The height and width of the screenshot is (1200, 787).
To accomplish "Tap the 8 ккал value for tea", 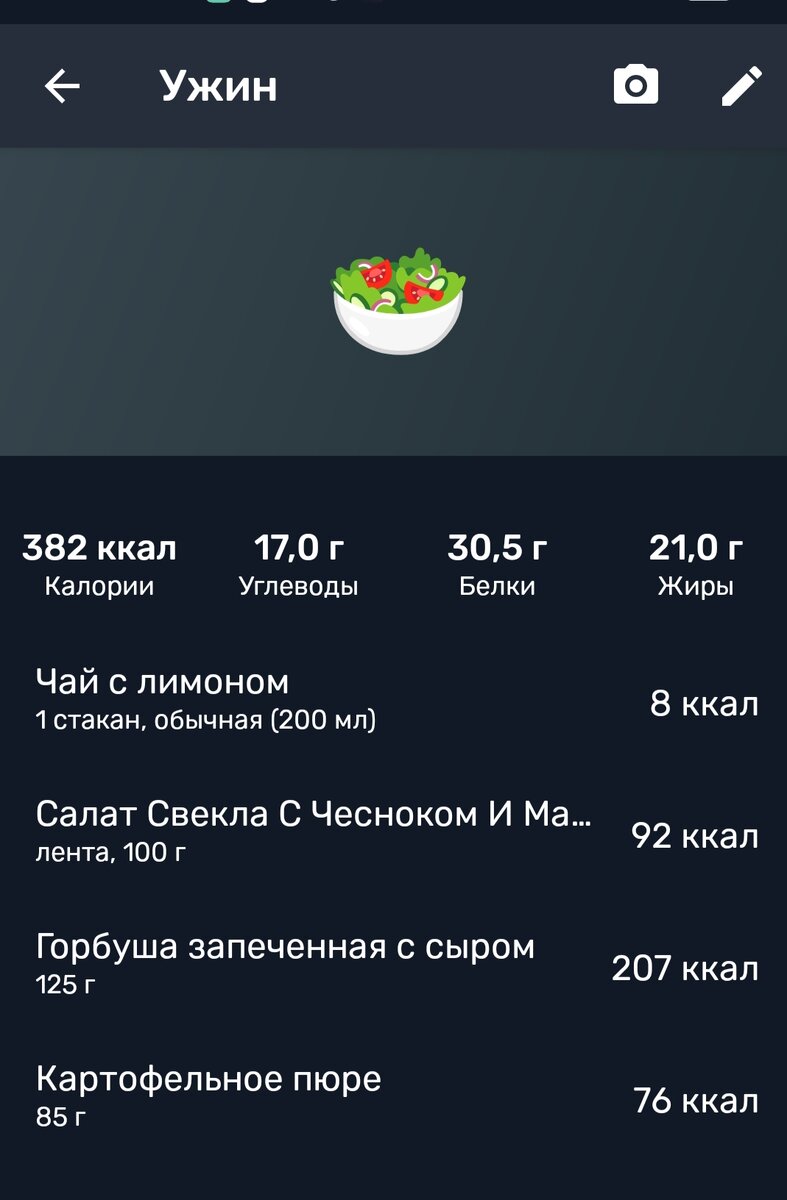I will tap(704, 704).
